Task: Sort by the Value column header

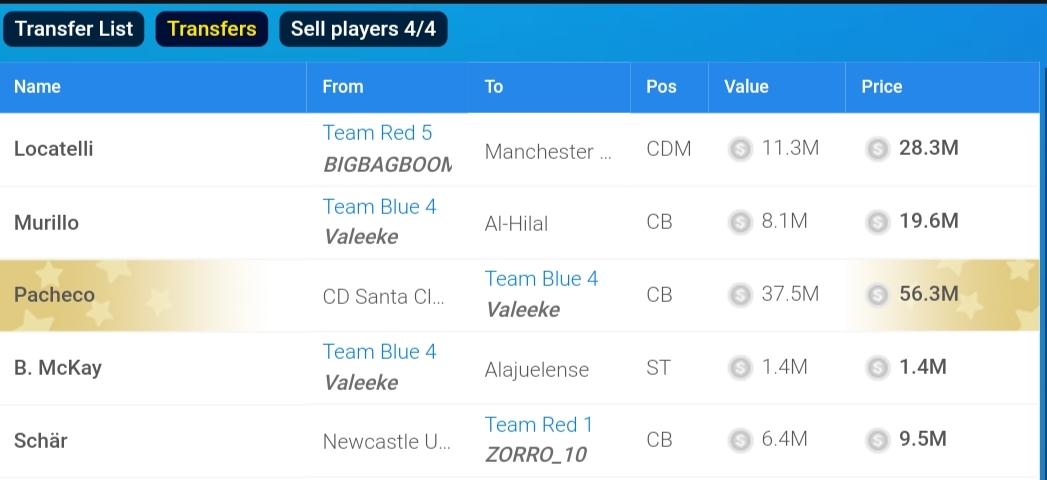Action: click(746, 87)
